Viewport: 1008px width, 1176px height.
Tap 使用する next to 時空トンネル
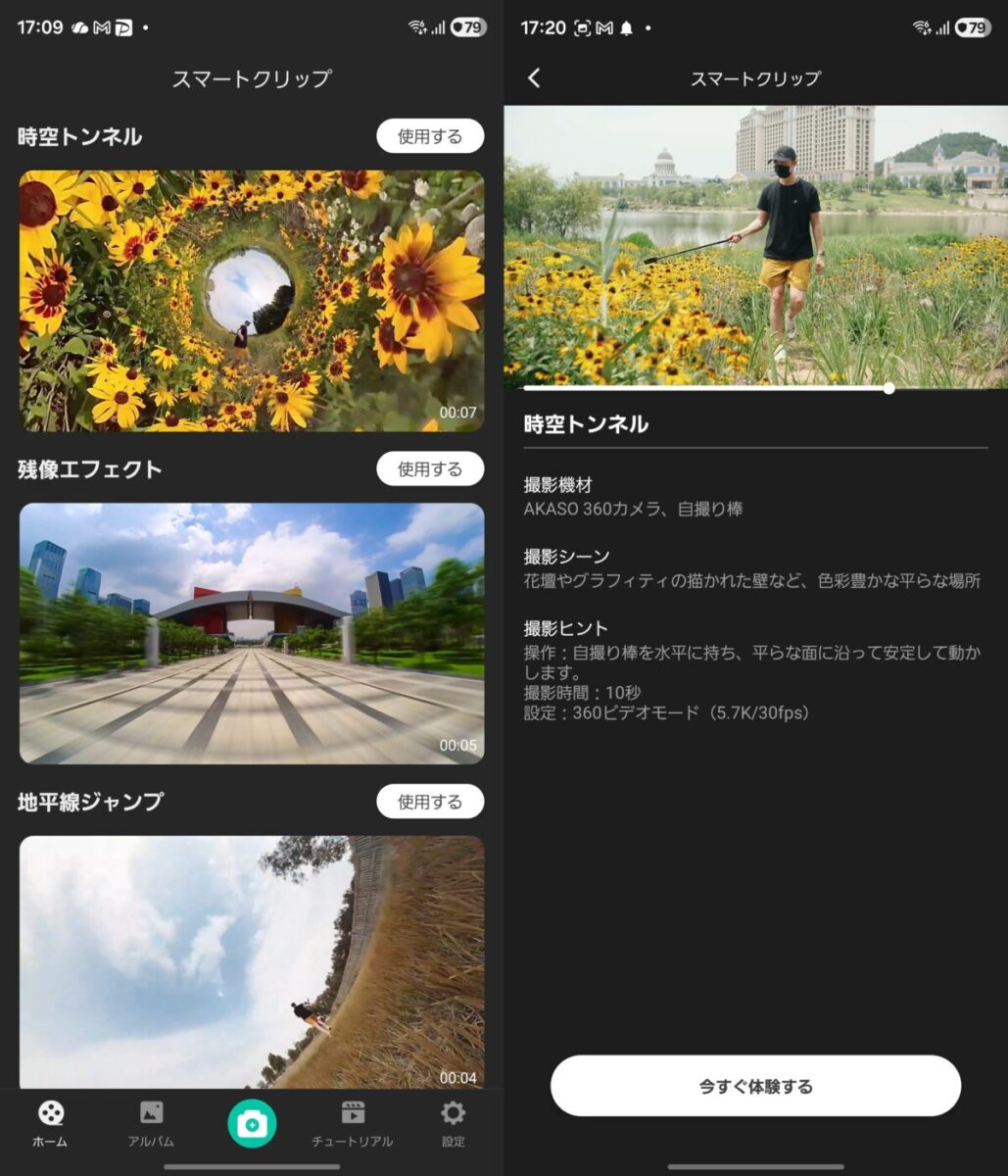pos(430,137)
